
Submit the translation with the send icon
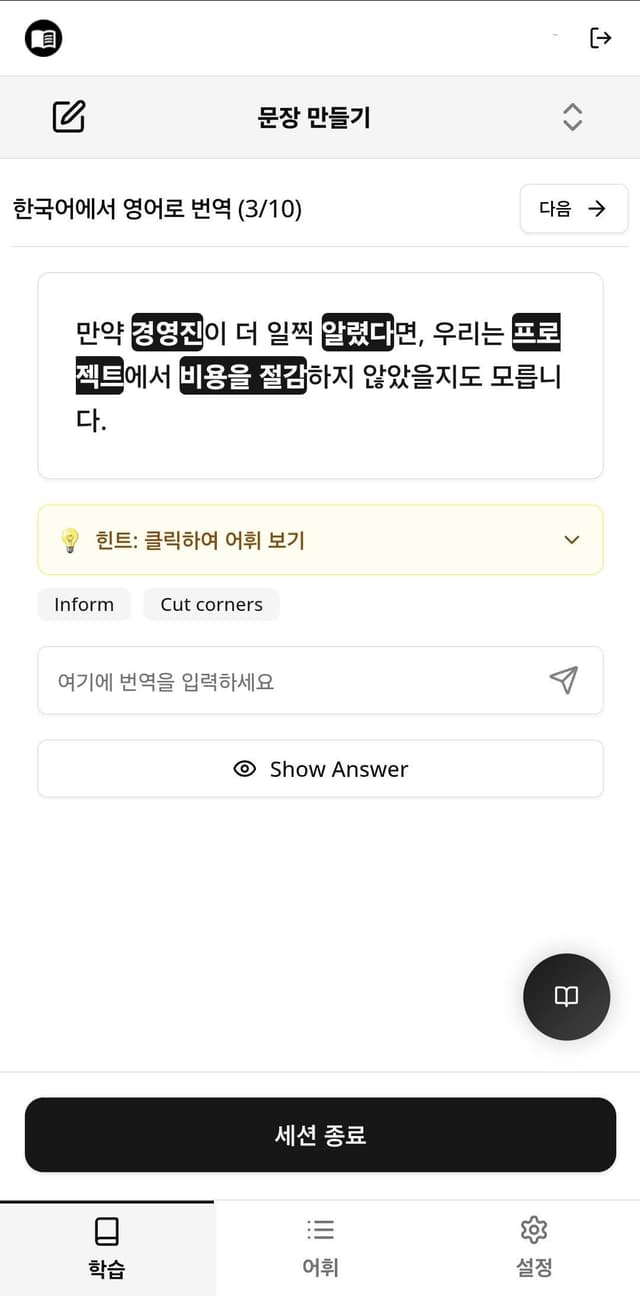coord(564,680)
